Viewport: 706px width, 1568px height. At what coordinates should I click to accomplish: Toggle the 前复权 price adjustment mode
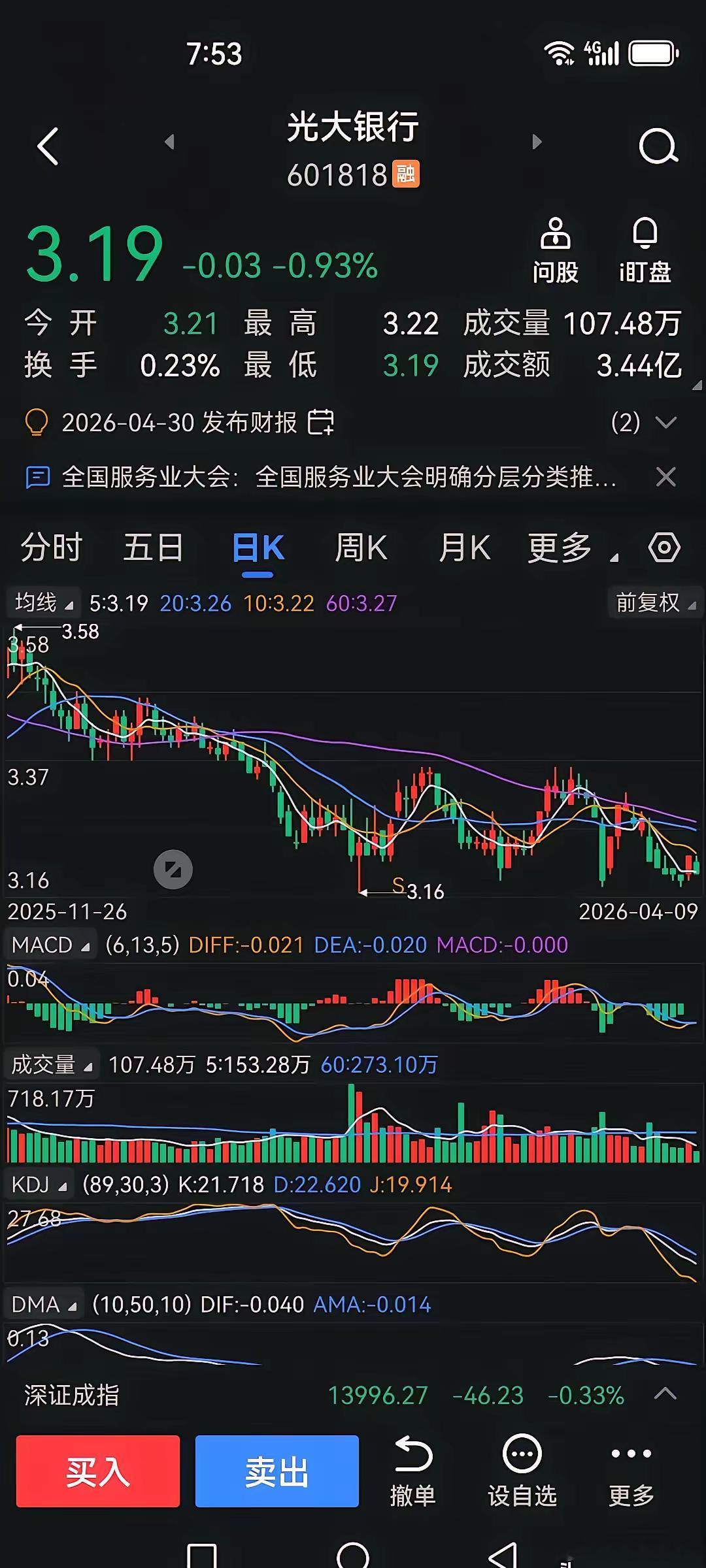coord(654,603)
